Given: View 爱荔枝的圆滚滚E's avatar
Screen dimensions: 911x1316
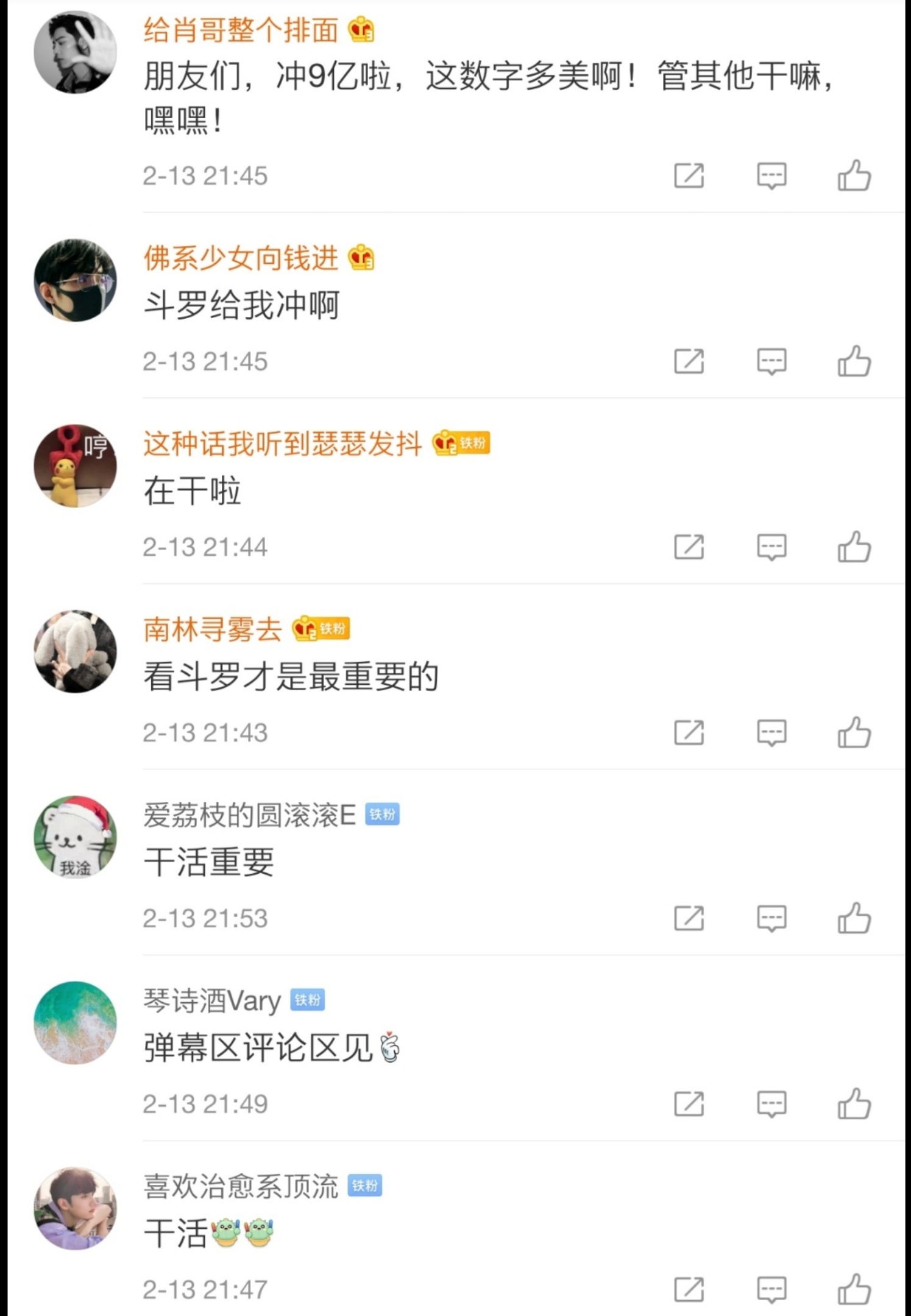Looking at the screenshot, I should (x=75, y=837).
